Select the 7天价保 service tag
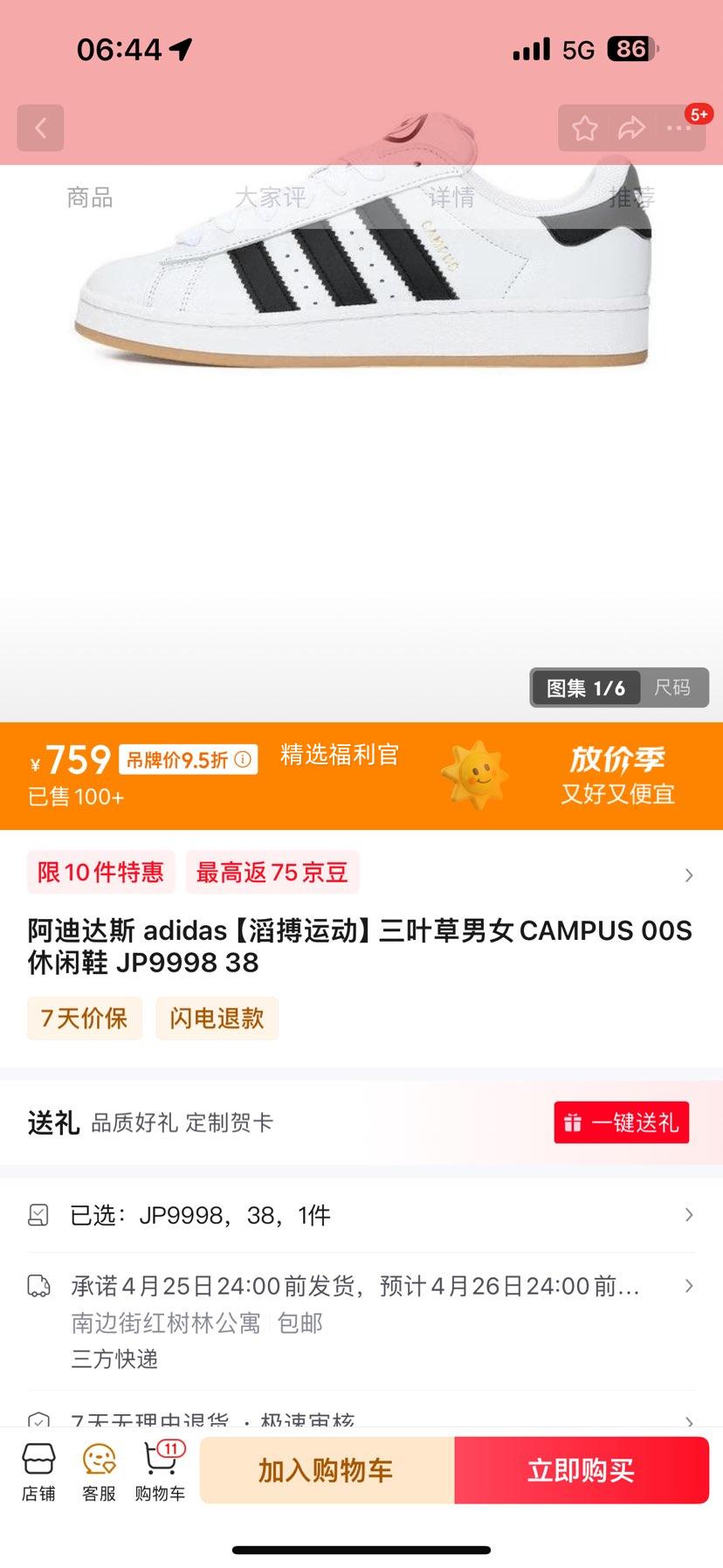The height and width of the screenshot is (1568, 723). [85, 1019]
